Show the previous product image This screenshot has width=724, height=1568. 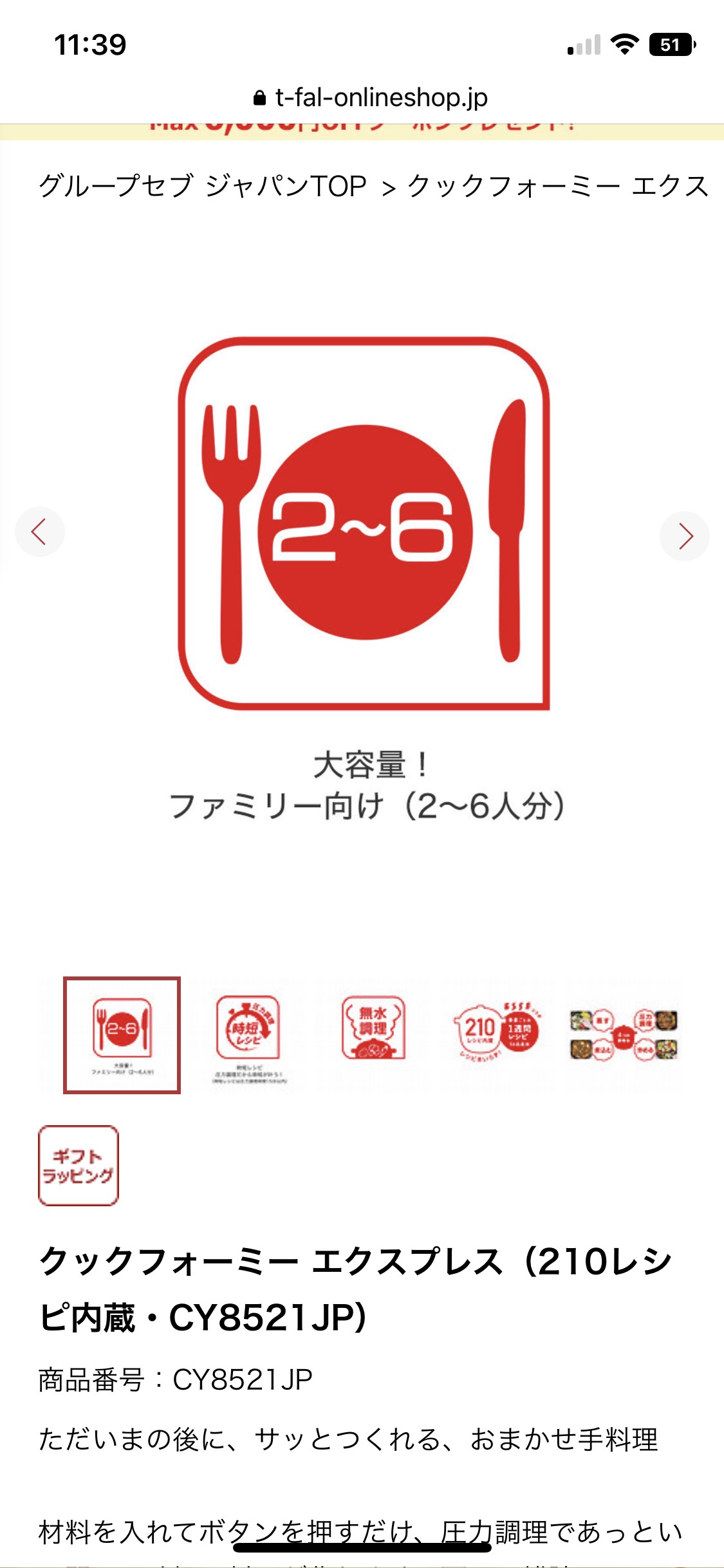click(x=40, y=532)
